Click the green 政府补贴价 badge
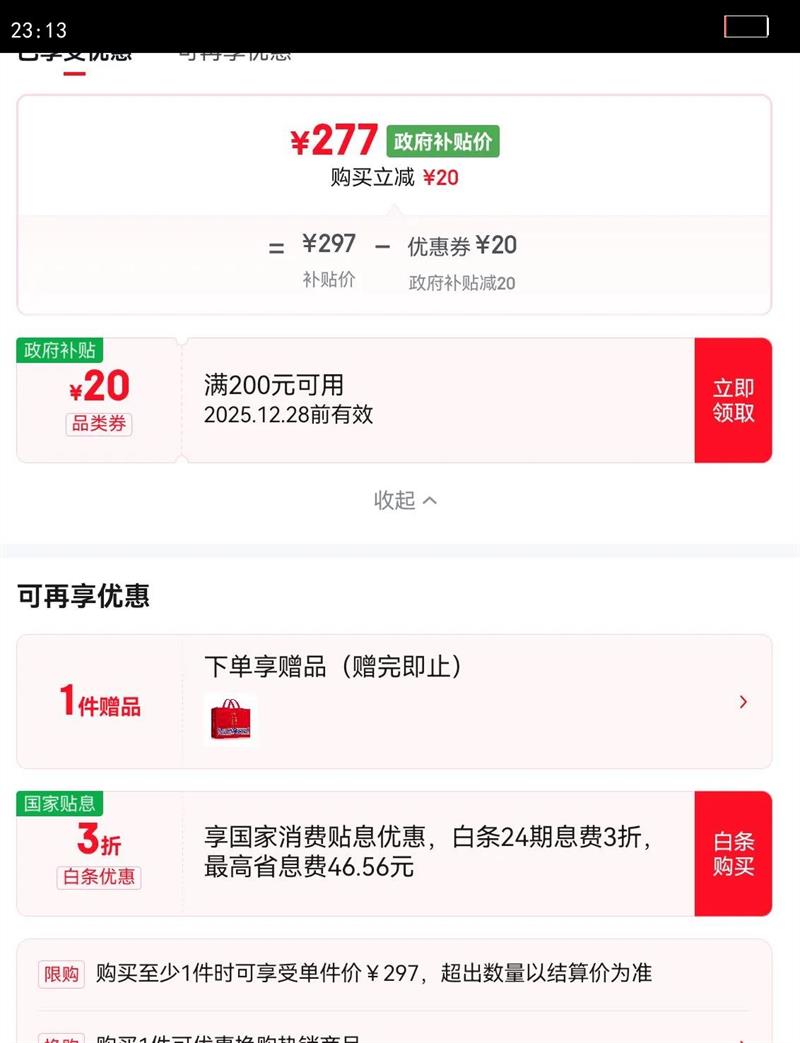The width and height of the screenshot is (800, 1043). 440,141
